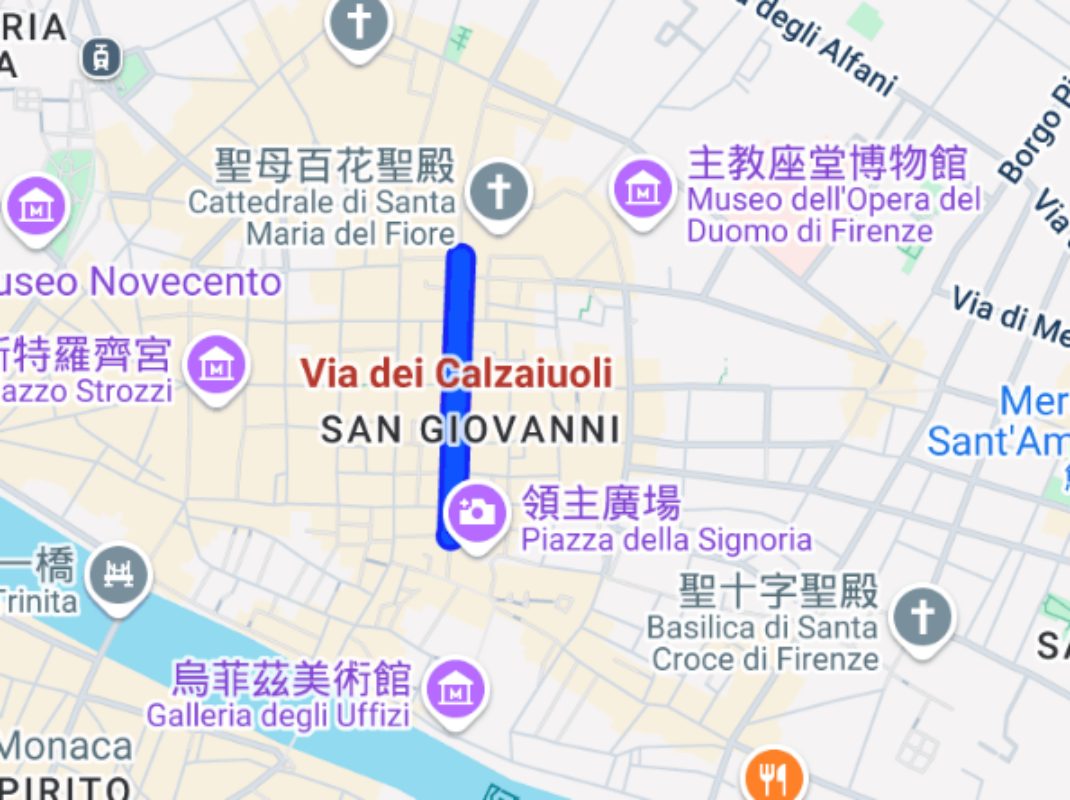The width and height of the screenshot is (1070, 800).
Task: Tap the Palazzo Strozzi museum pin
Action: coord(217,366)
